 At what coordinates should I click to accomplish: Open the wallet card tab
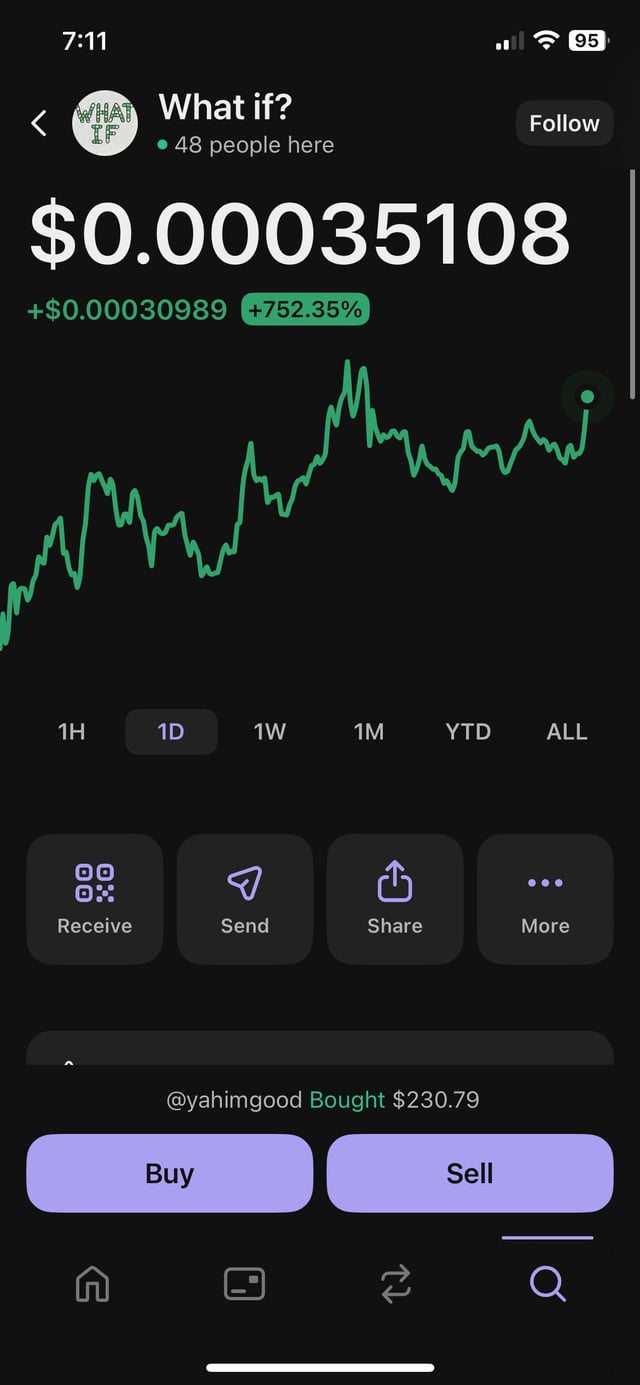[245, 1283]
